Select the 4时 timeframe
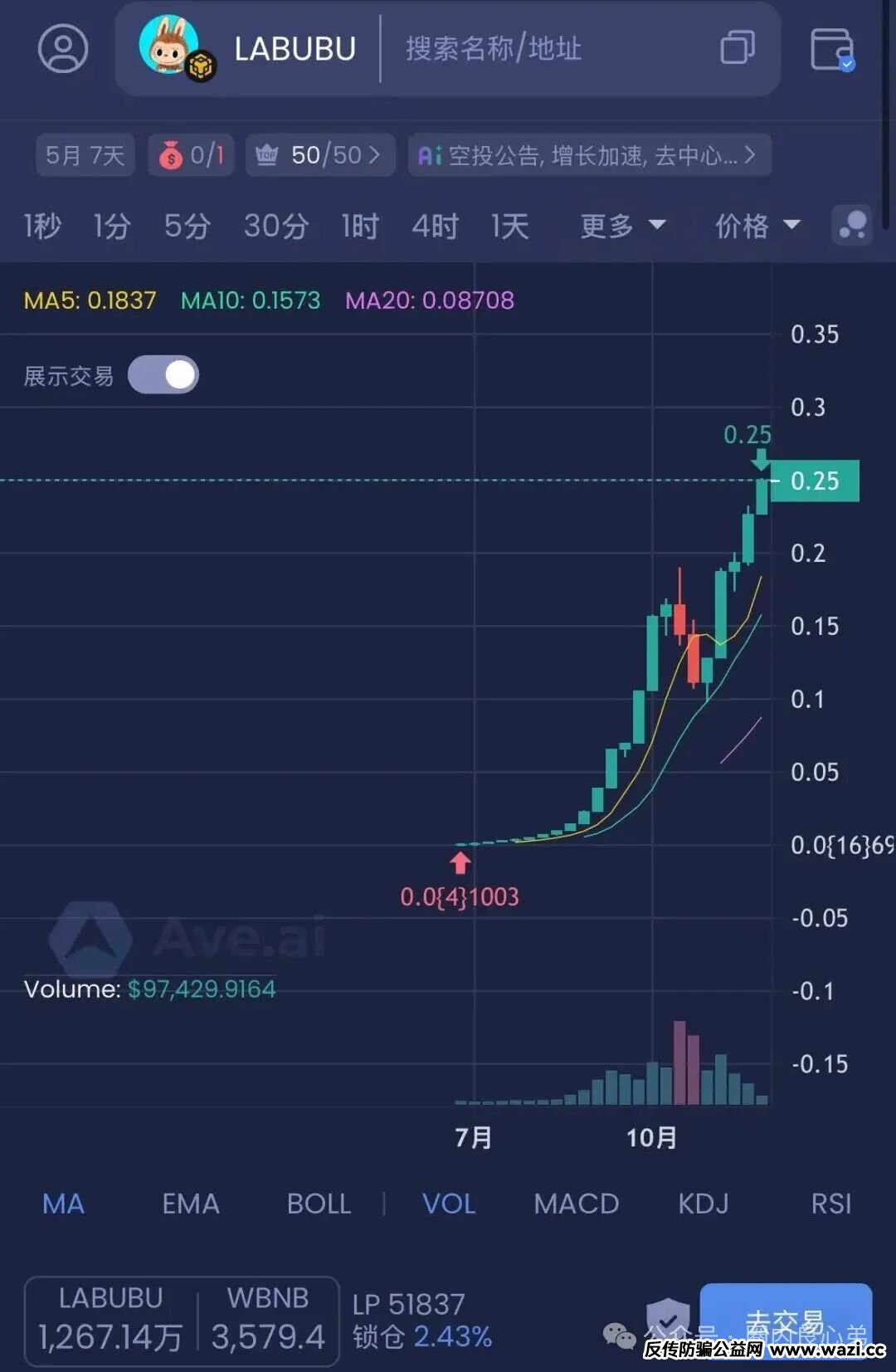Screen dimensions: 896x1372 [x=435, y=226]
